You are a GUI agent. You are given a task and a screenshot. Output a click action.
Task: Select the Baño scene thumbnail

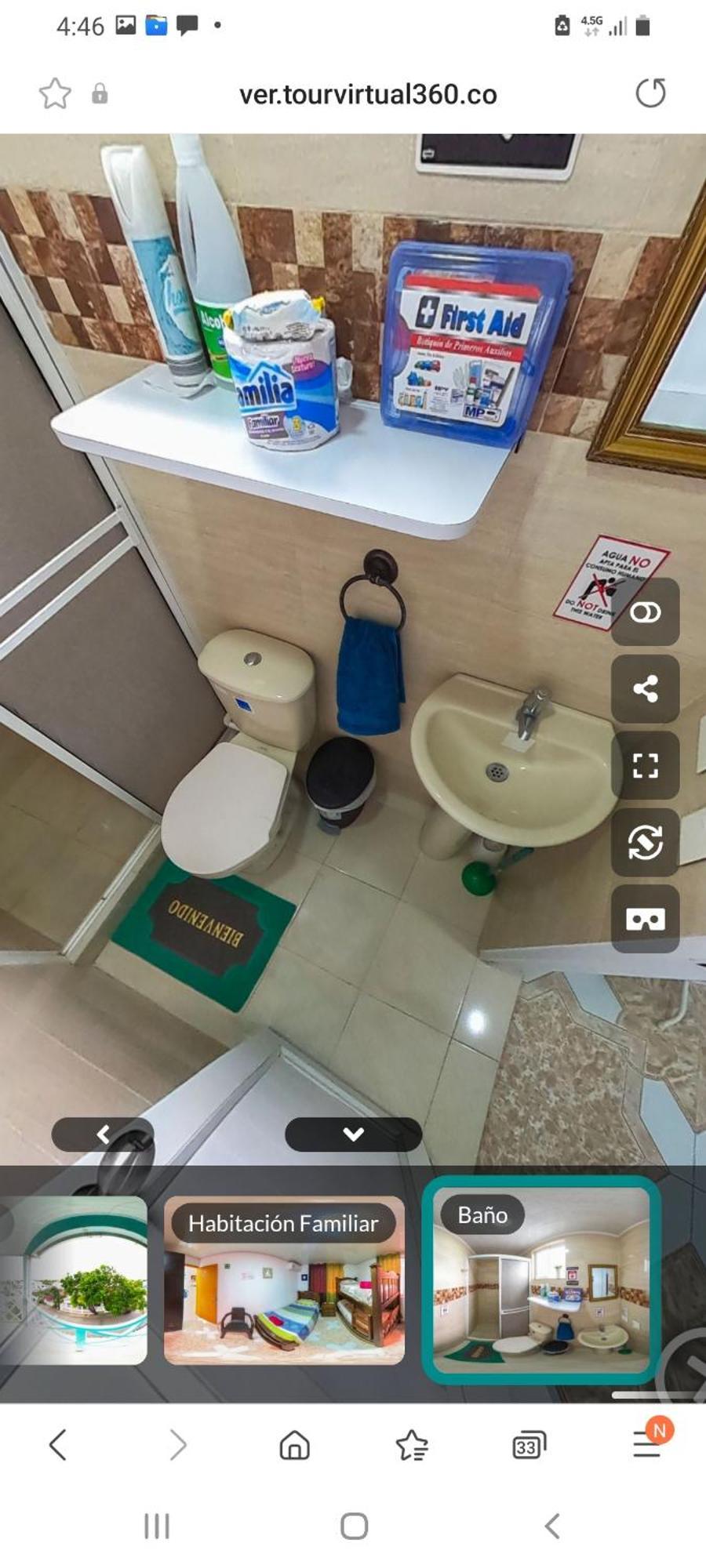[x=541, y=1280]
